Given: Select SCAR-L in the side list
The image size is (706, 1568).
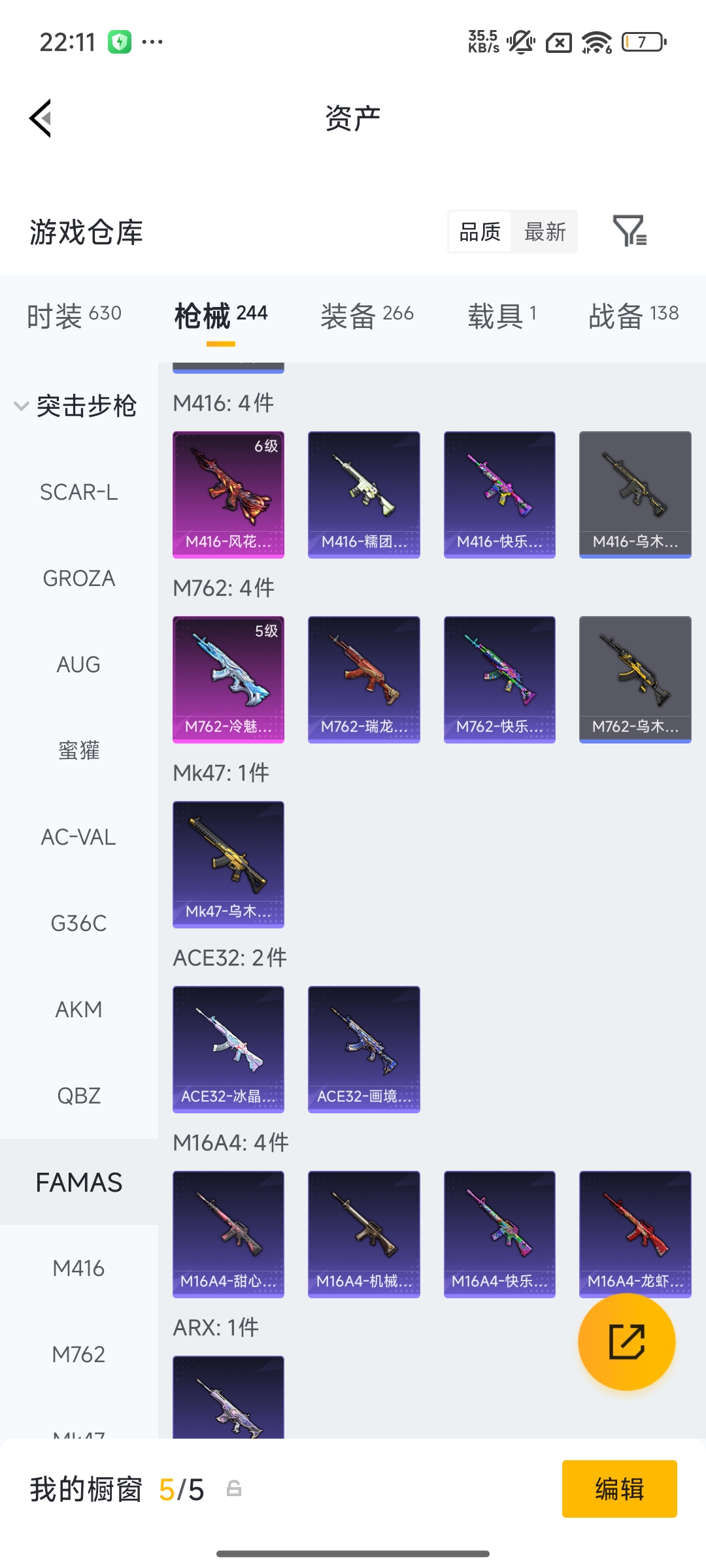Looking at the screenshot, I should [x=78, y=492].
